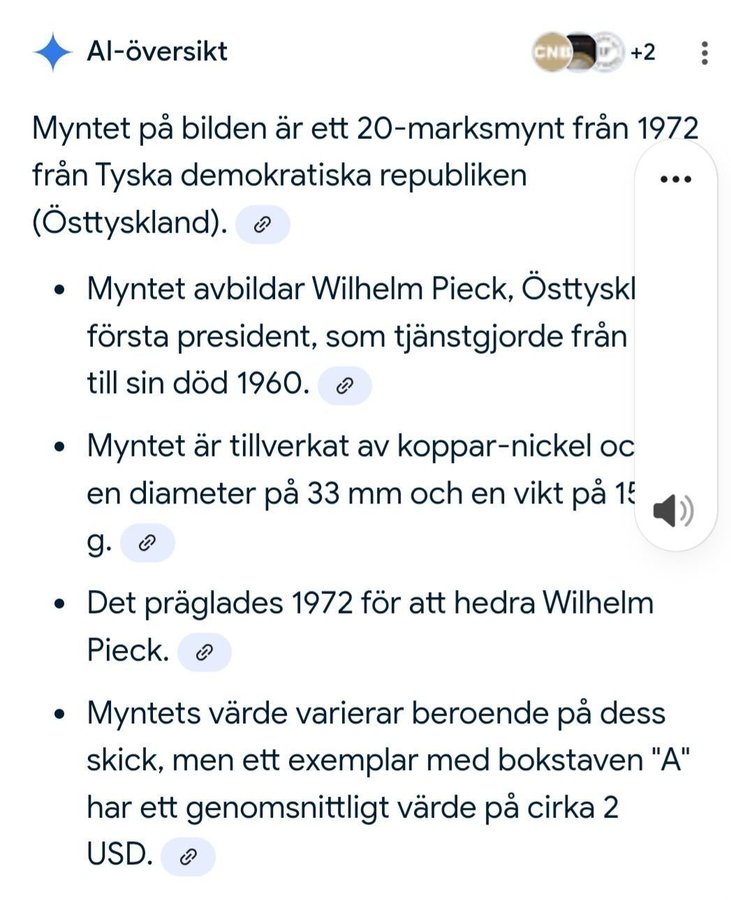
Task: Open source link after "till sin död 1960."
Action: [345, 386]
